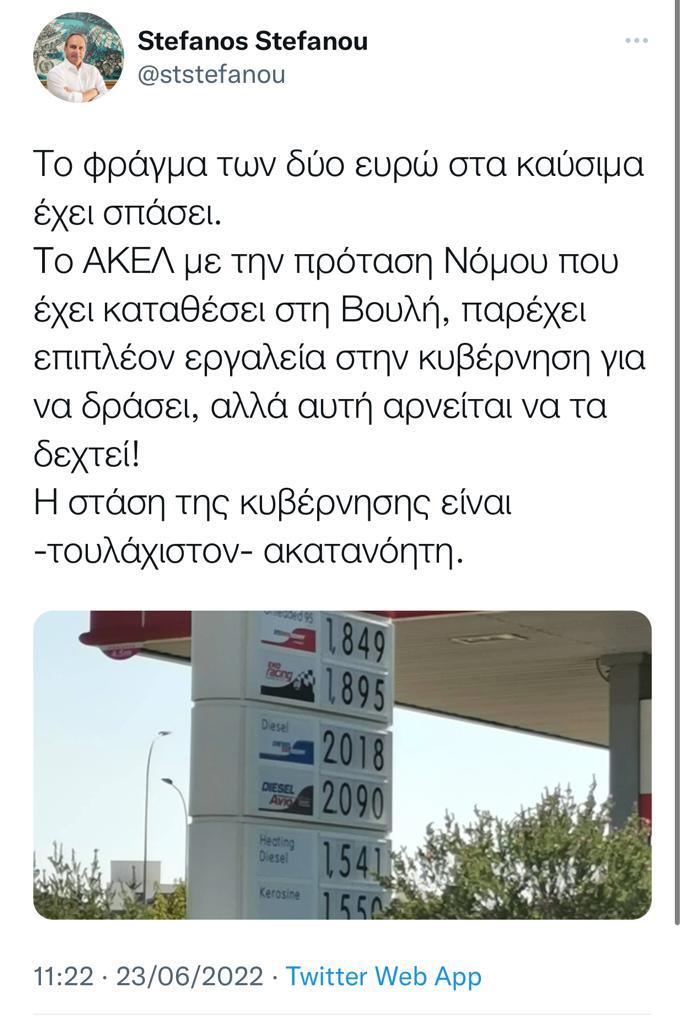Enlarge the fuel price sign photo

[x=342, y=765]
